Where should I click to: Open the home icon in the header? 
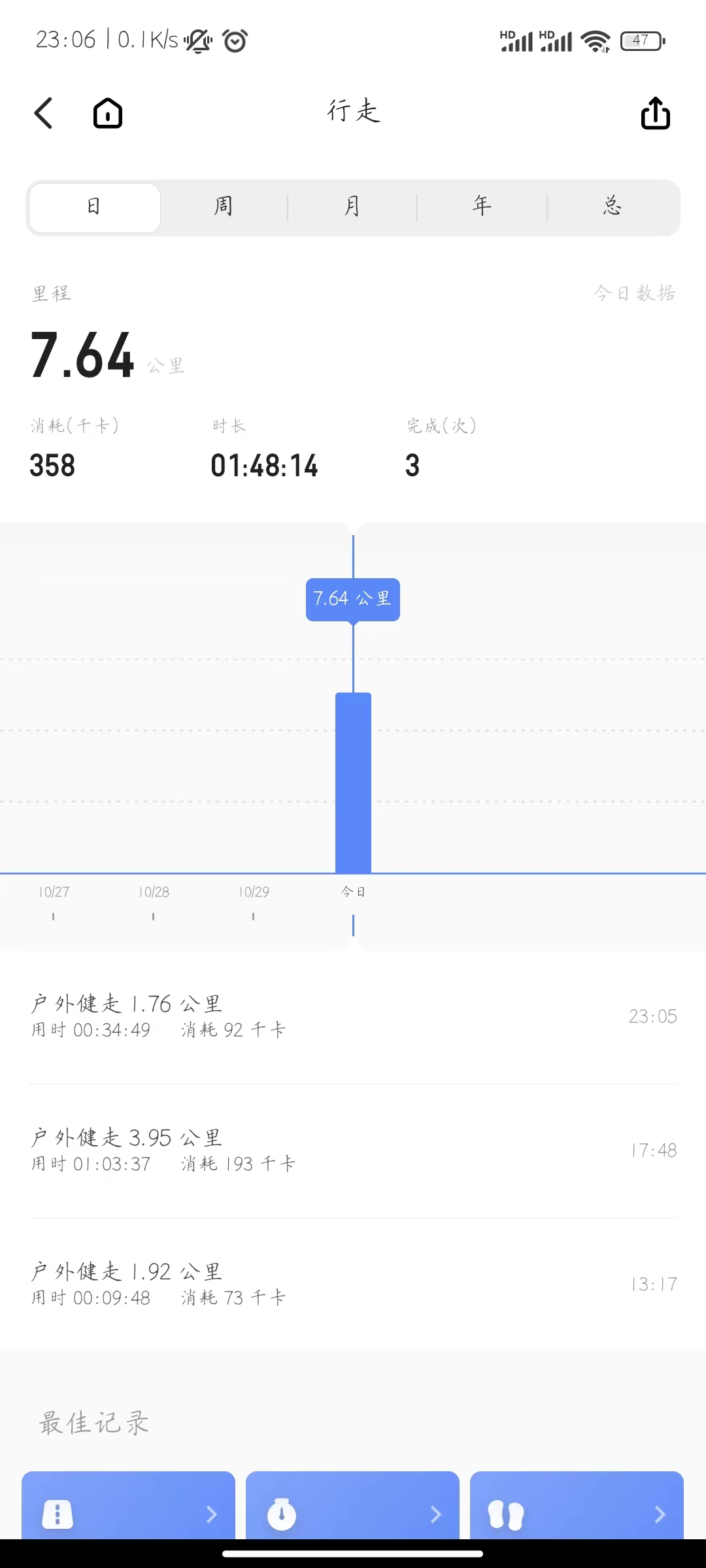click(108, 113)
